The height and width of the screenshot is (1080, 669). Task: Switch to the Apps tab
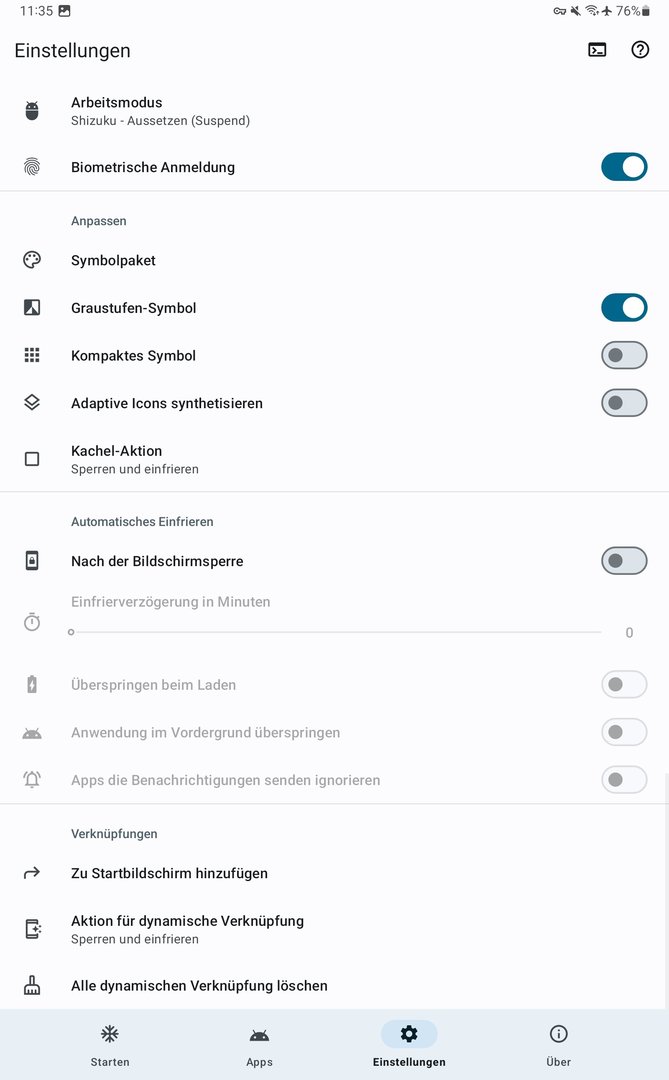259,1045
